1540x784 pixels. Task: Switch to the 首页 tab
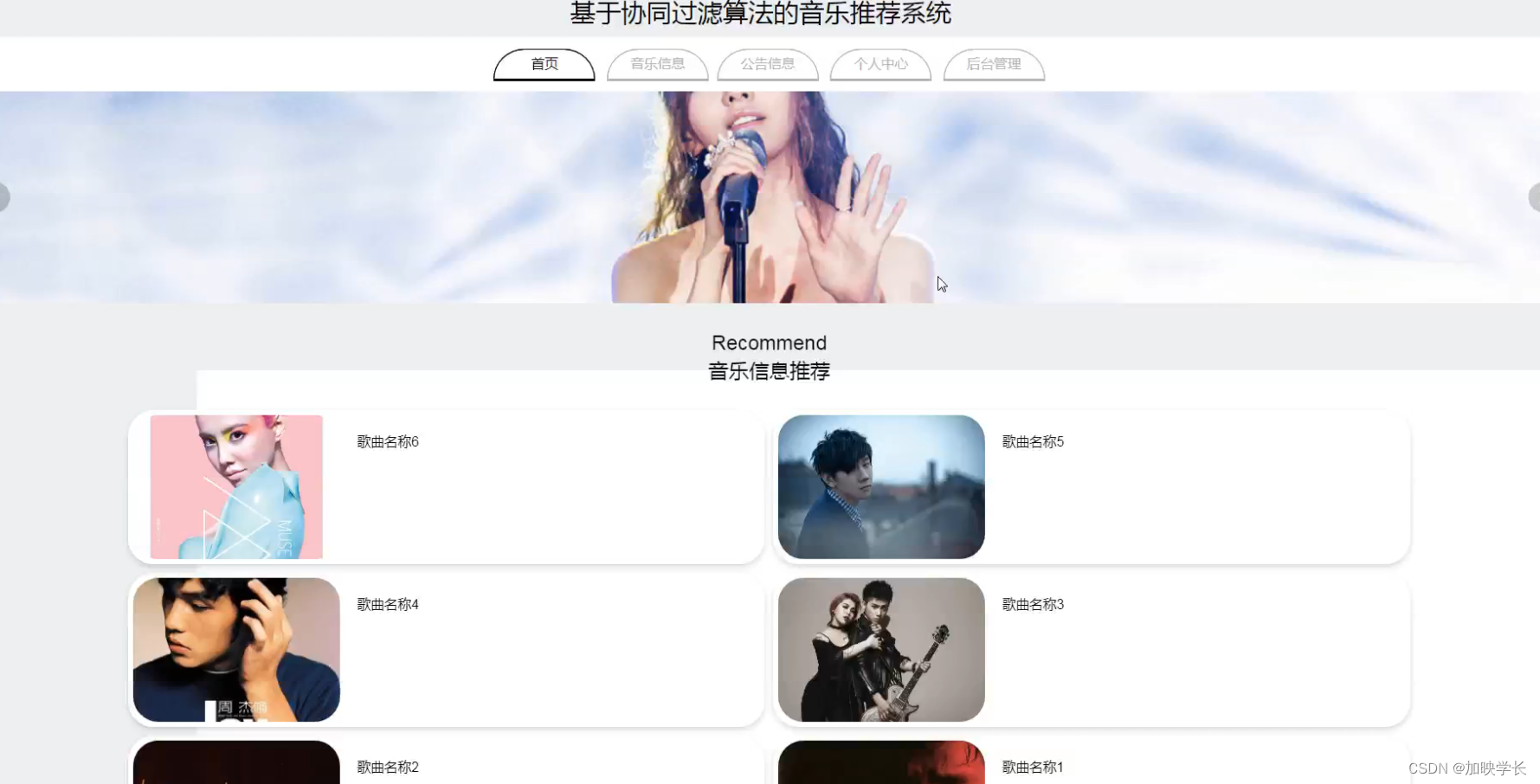point(544,64)
